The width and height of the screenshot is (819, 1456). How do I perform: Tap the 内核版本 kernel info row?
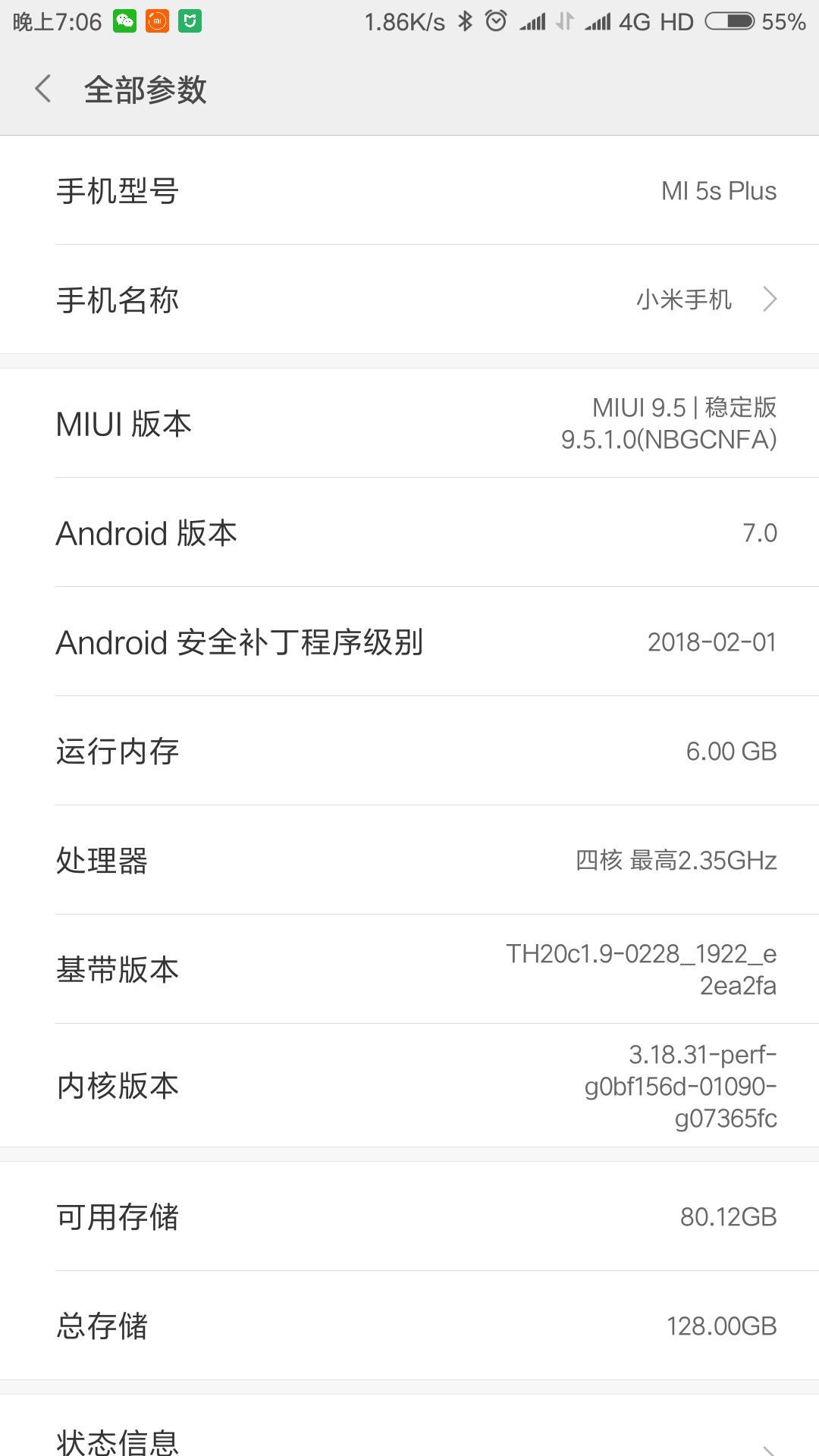409,1084
